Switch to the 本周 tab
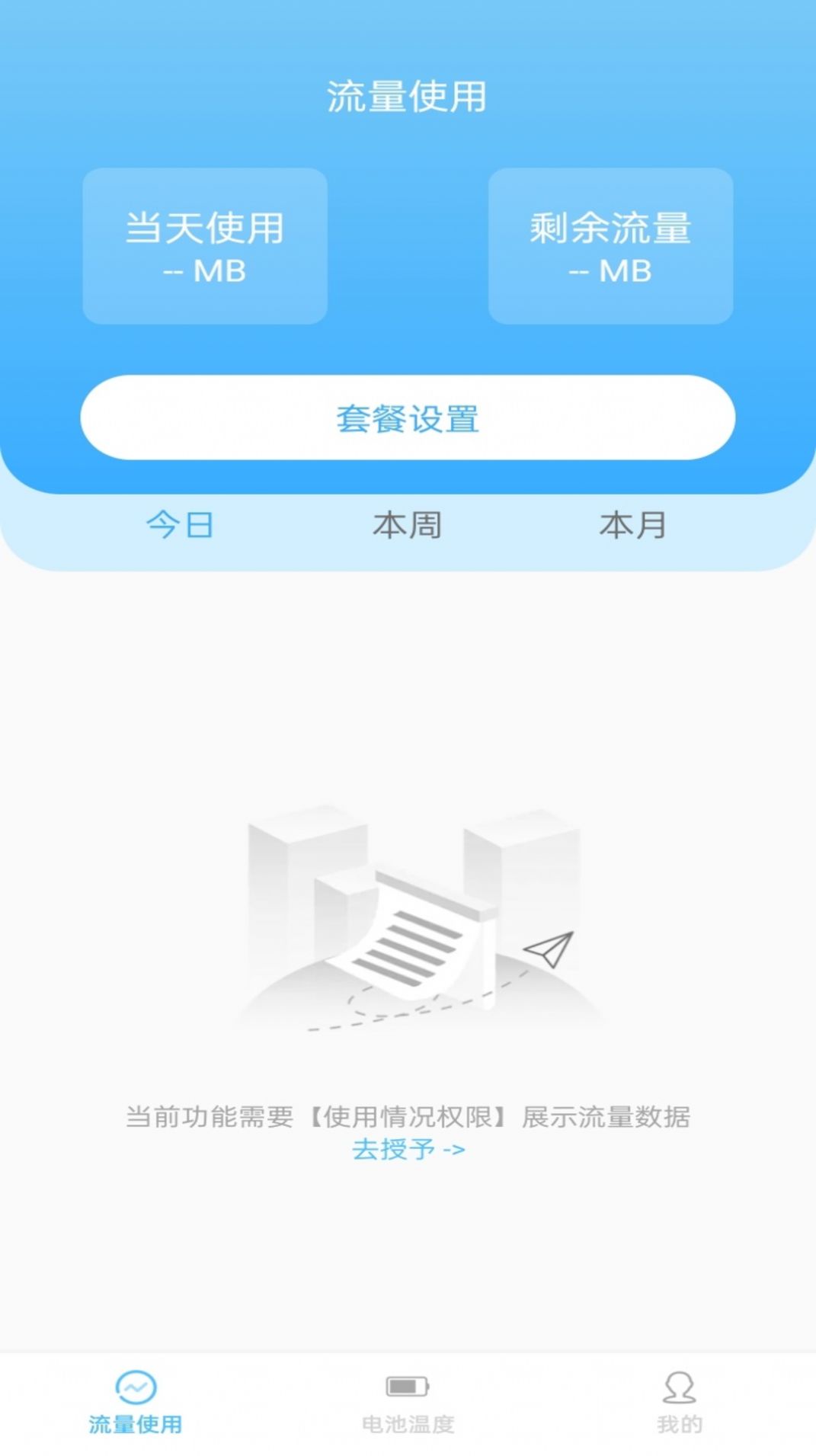This screenshot has width=816, height=1456. pyautogui.click(x=407, y=525)
